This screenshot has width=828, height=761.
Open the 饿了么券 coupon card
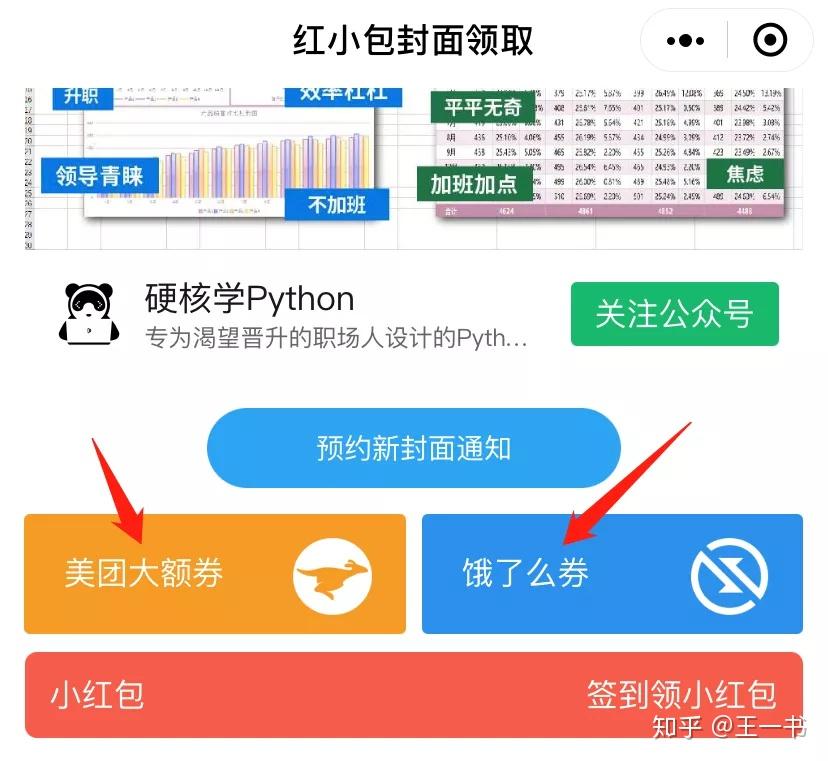[x=612, y=574]
